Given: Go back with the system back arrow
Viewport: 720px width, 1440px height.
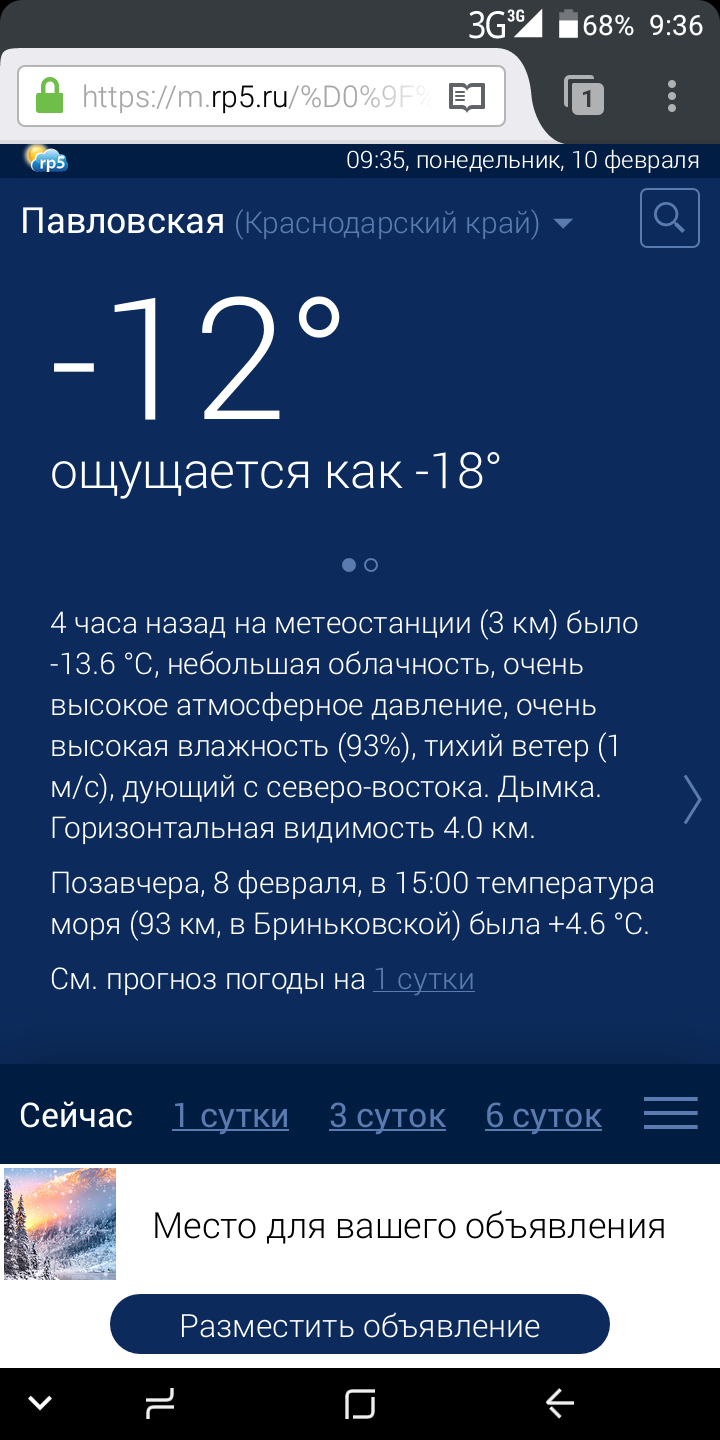Looking at the screenshot, I should coord(560,1404).
